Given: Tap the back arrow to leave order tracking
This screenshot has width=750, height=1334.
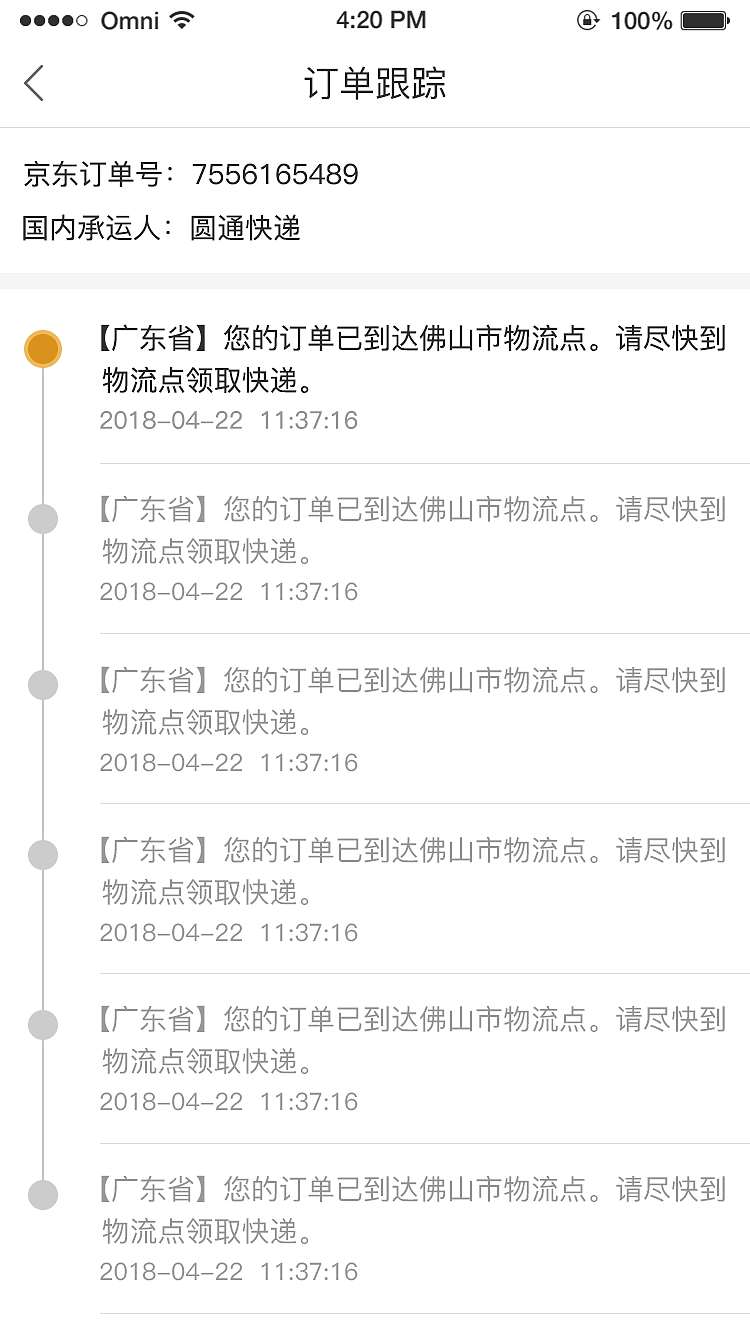Looking at the screenshot, I should pyautogui.click(x=34, y=84).
